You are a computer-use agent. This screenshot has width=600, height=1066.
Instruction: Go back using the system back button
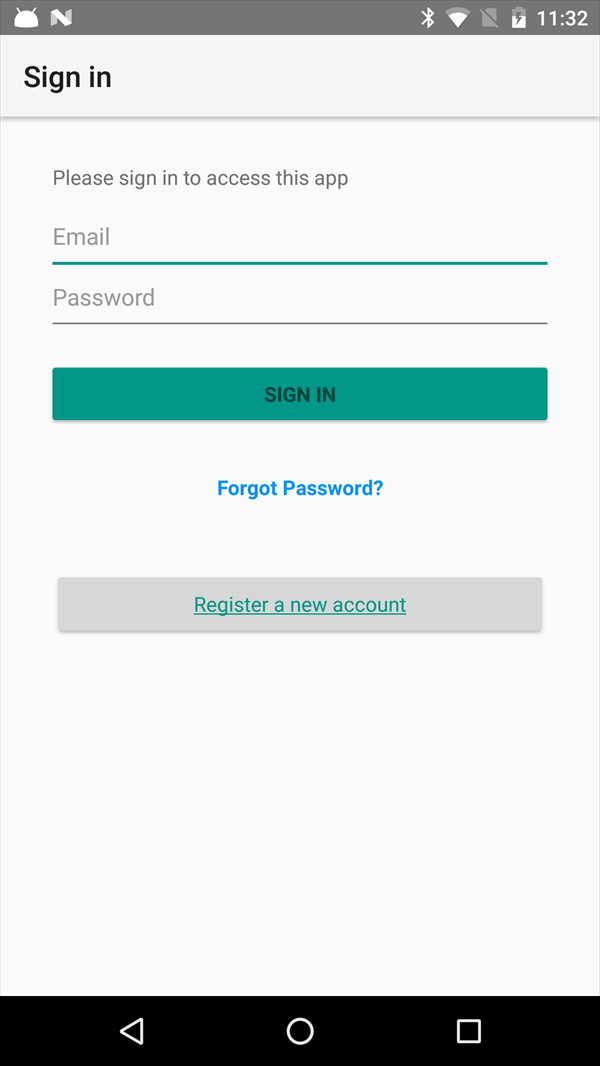point(132,1031)
